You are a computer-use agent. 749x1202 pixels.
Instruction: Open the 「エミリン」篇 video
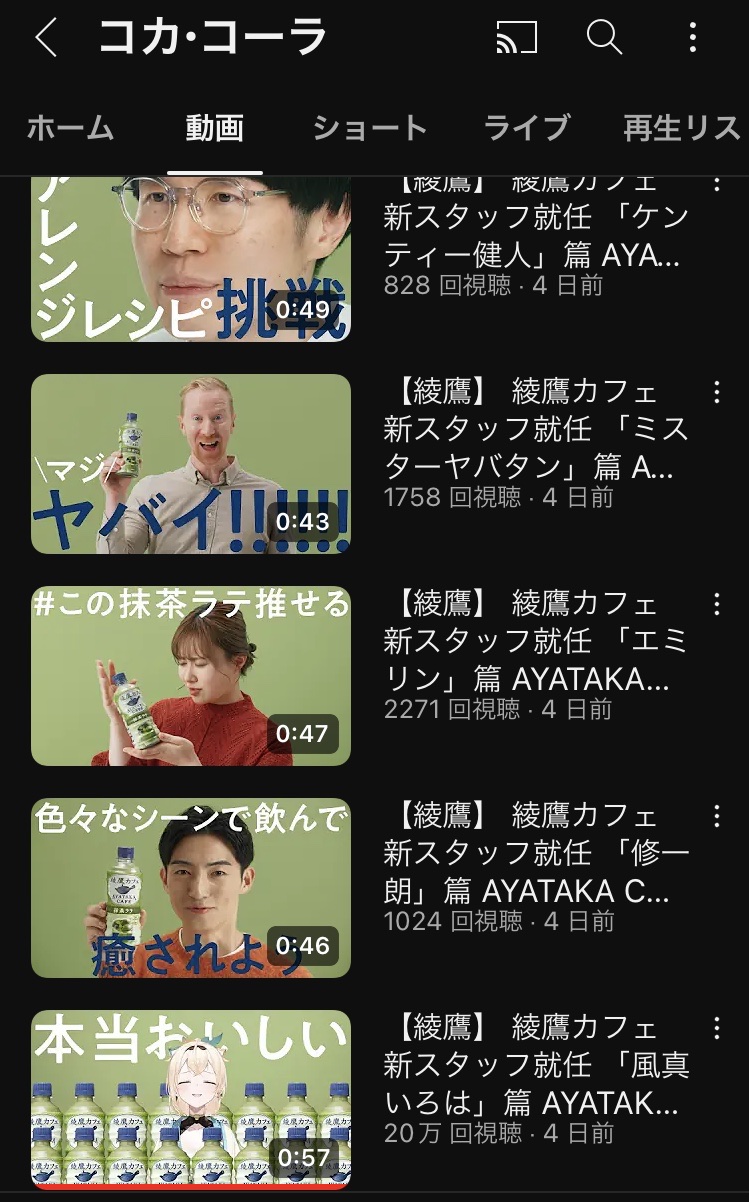pos(191,676)
